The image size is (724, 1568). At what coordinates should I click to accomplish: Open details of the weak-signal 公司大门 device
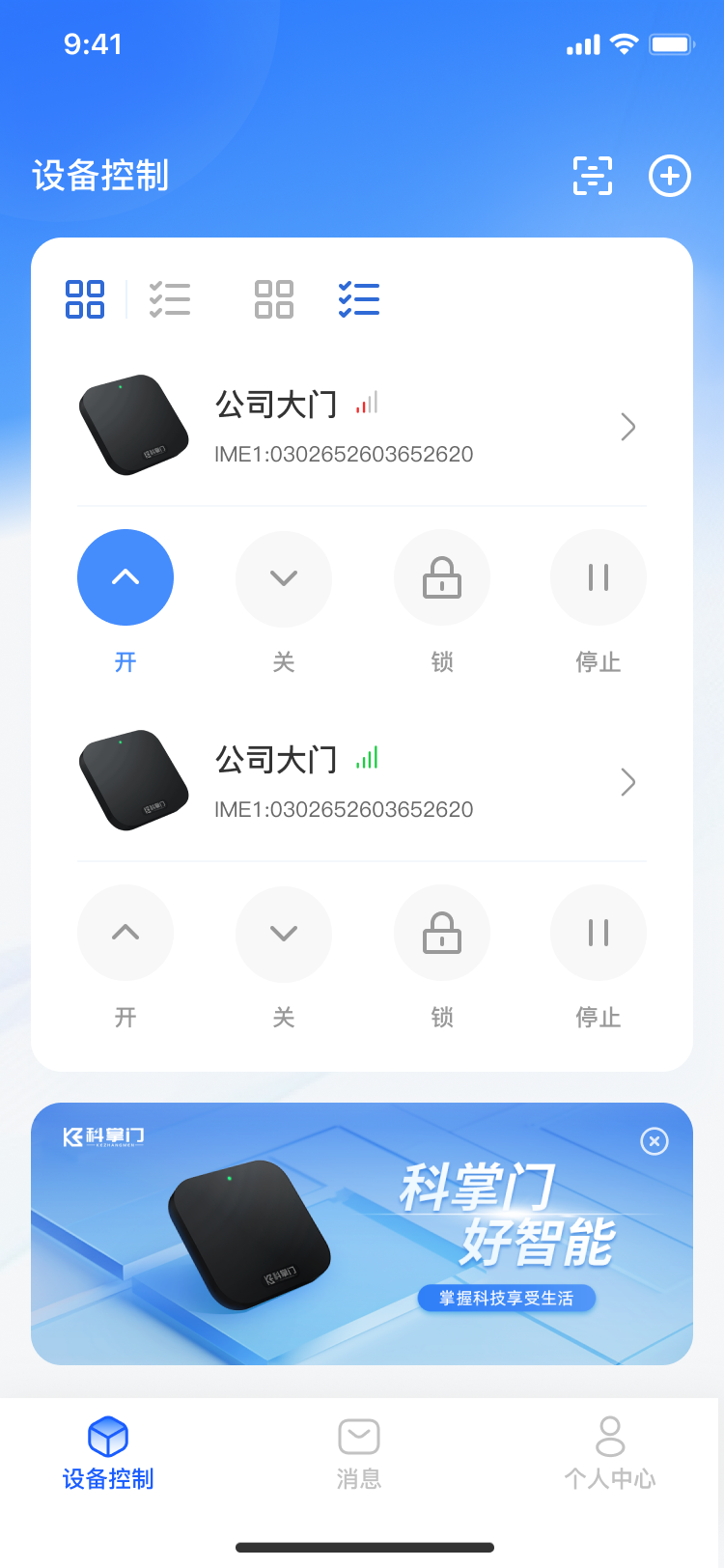coord(627,427)
